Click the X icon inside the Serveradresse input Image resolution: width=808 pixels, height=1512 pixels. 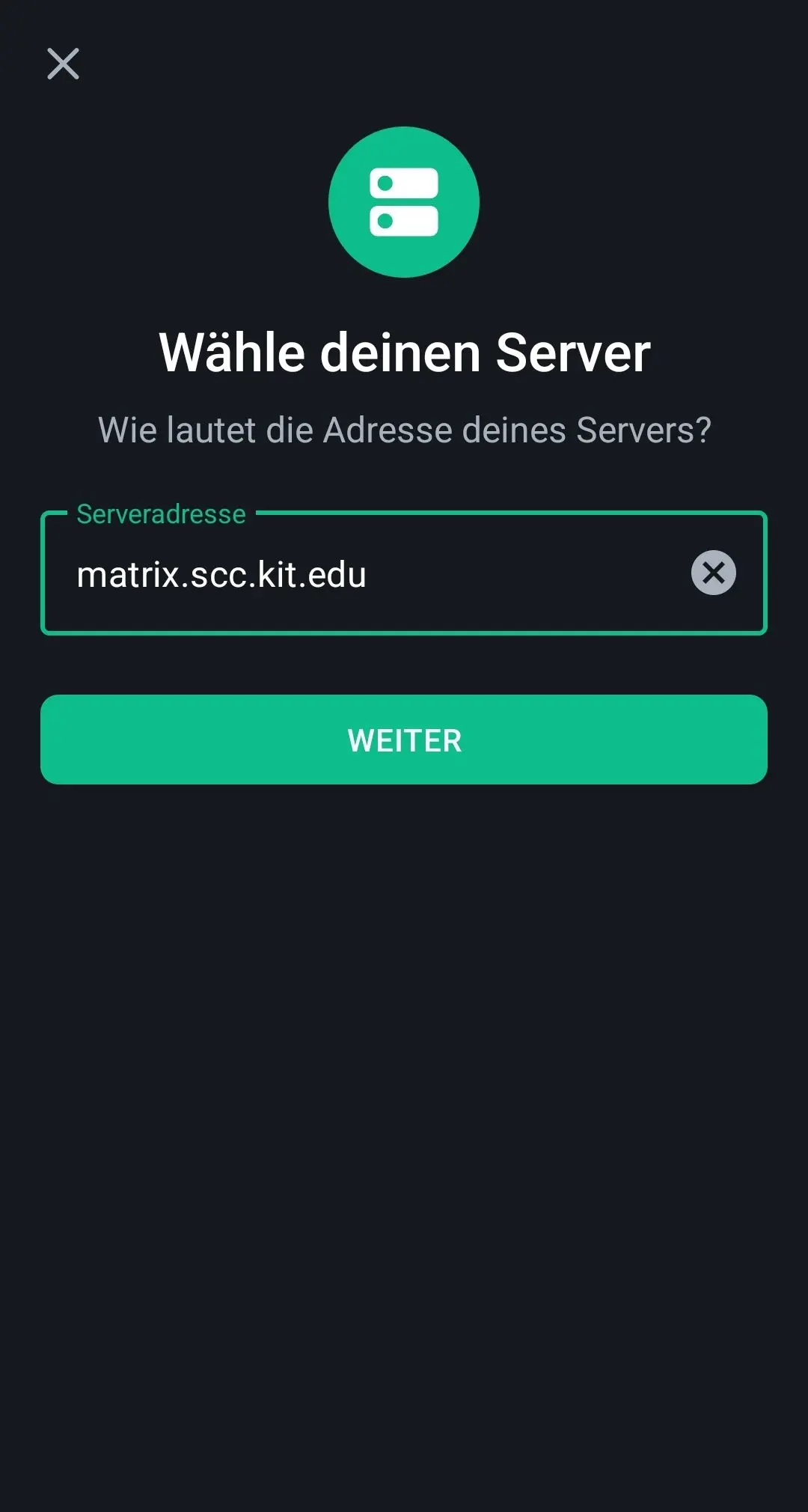pos(711,573)
